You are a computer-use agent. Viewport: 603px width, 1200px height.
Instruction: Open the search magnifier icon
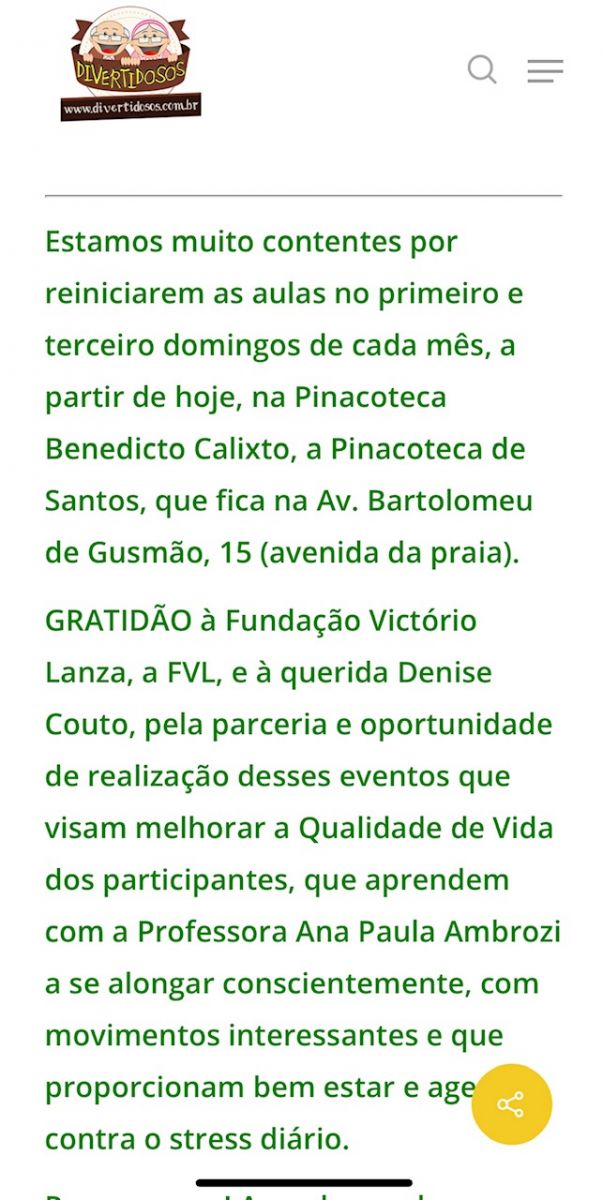(482, 69)
